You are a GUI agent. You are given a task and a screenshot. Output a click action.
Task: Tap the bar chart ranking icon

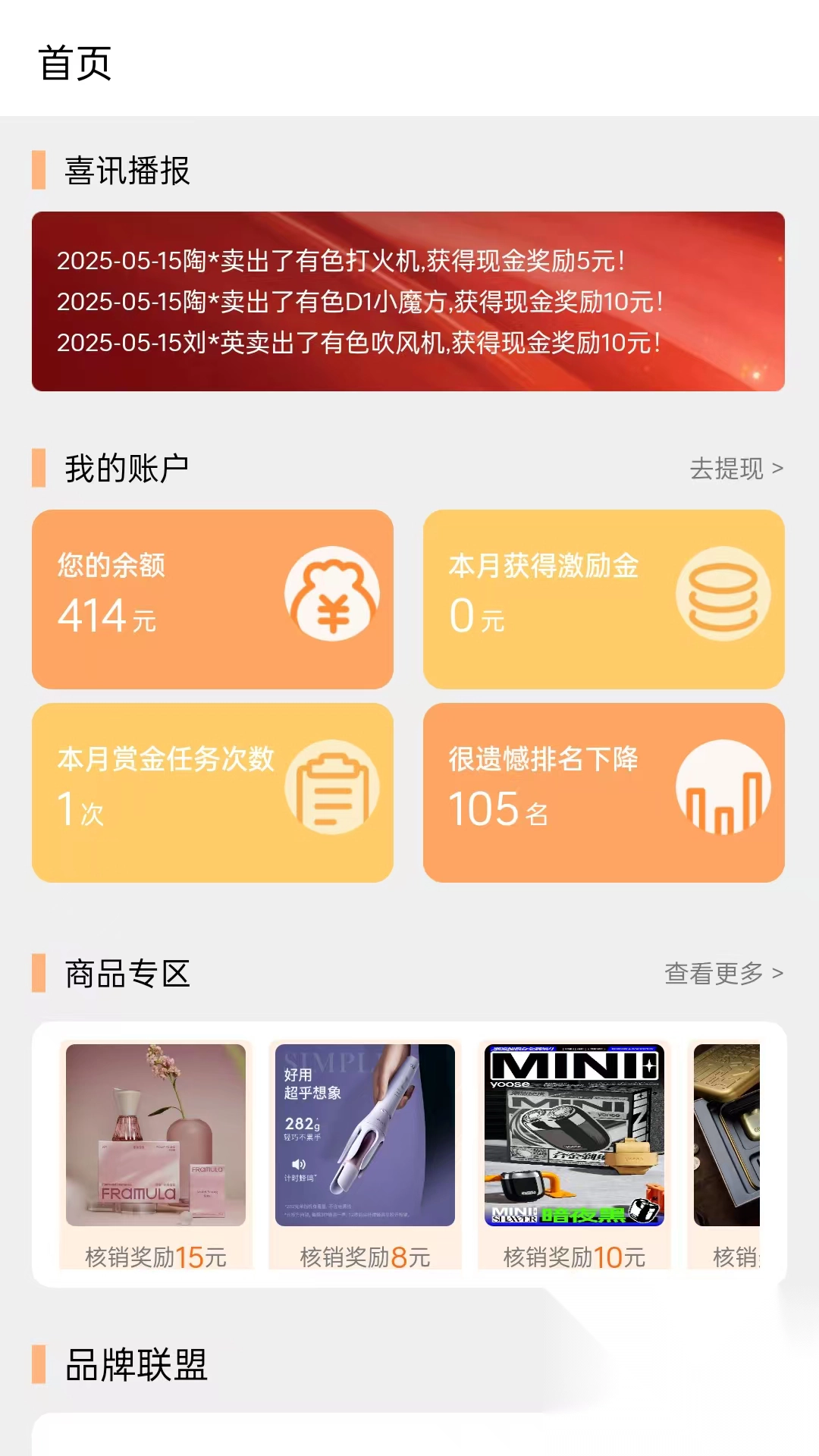click(724, 789)
